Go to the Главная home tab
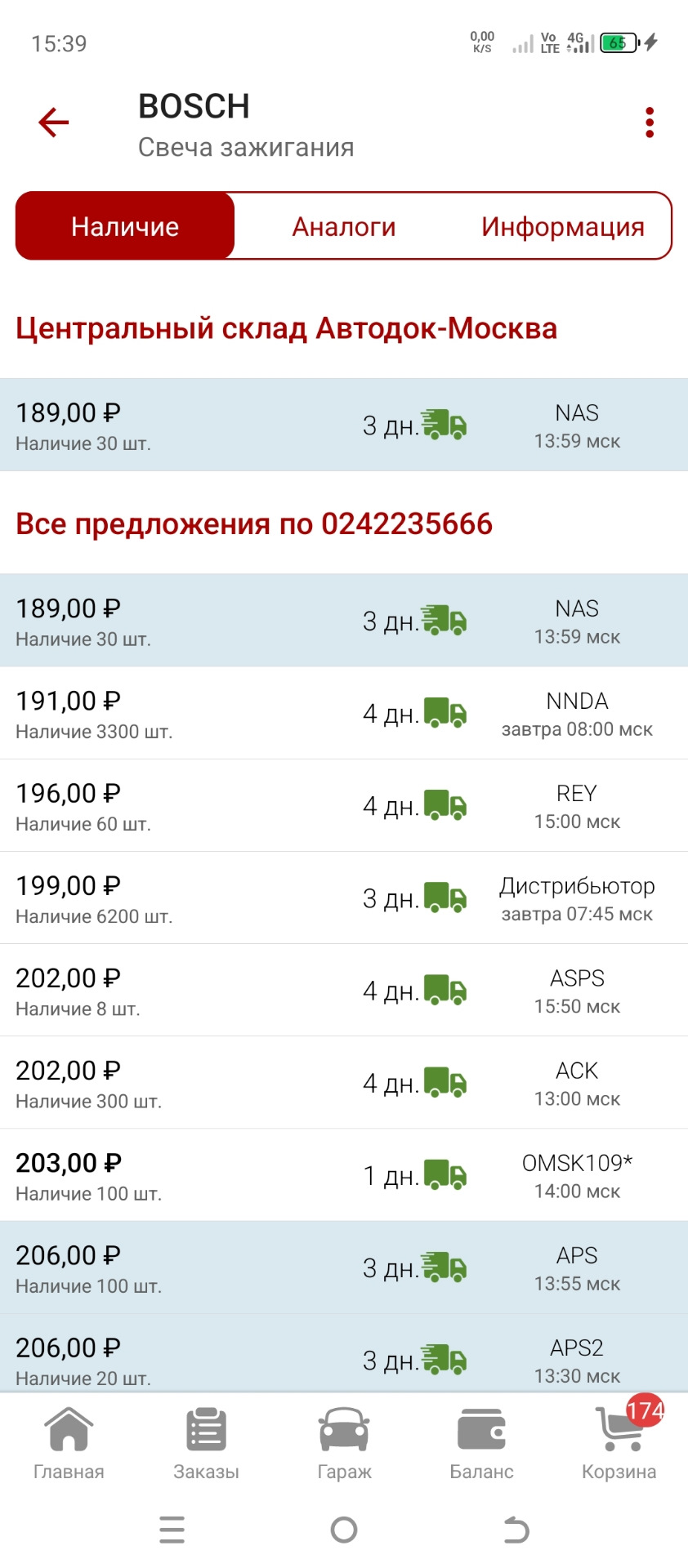The image size is (688, 1568). (x=69, y=1444)
